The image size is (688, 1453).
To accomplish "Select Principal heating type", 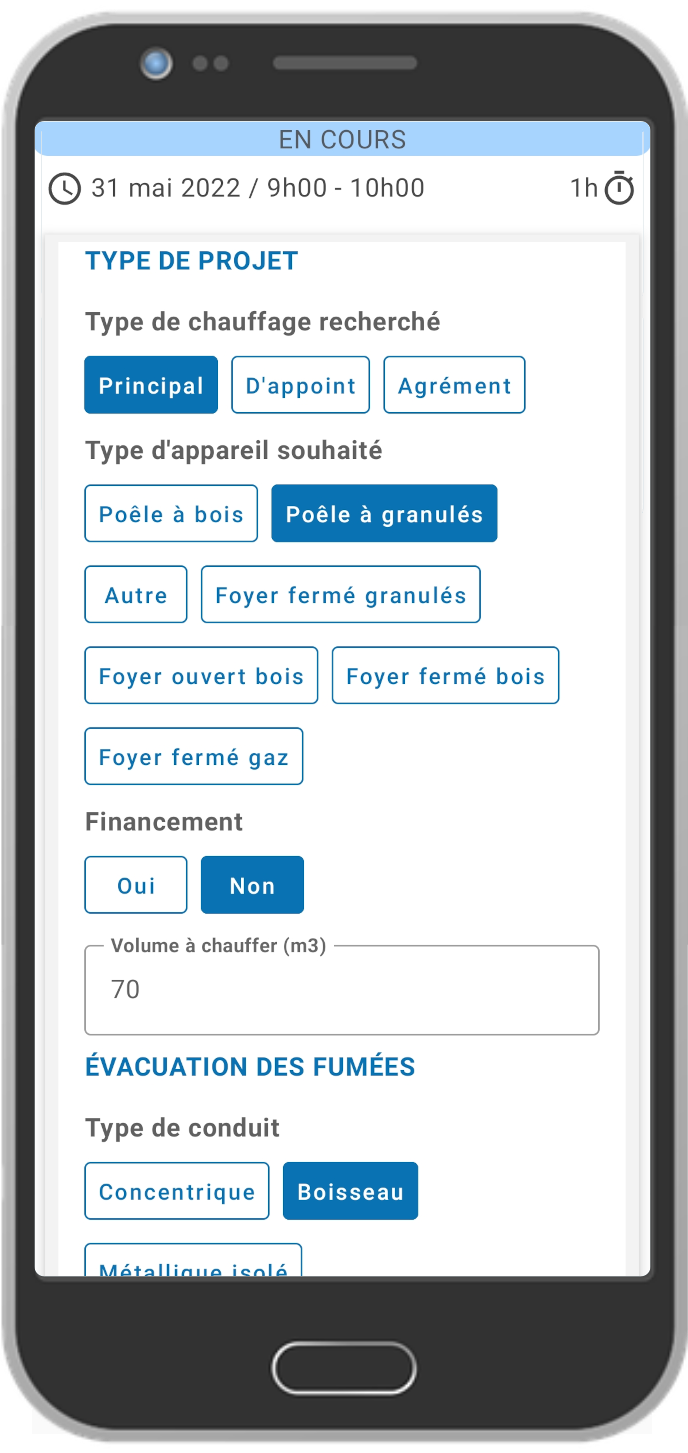I will click(x=151, y=385).
